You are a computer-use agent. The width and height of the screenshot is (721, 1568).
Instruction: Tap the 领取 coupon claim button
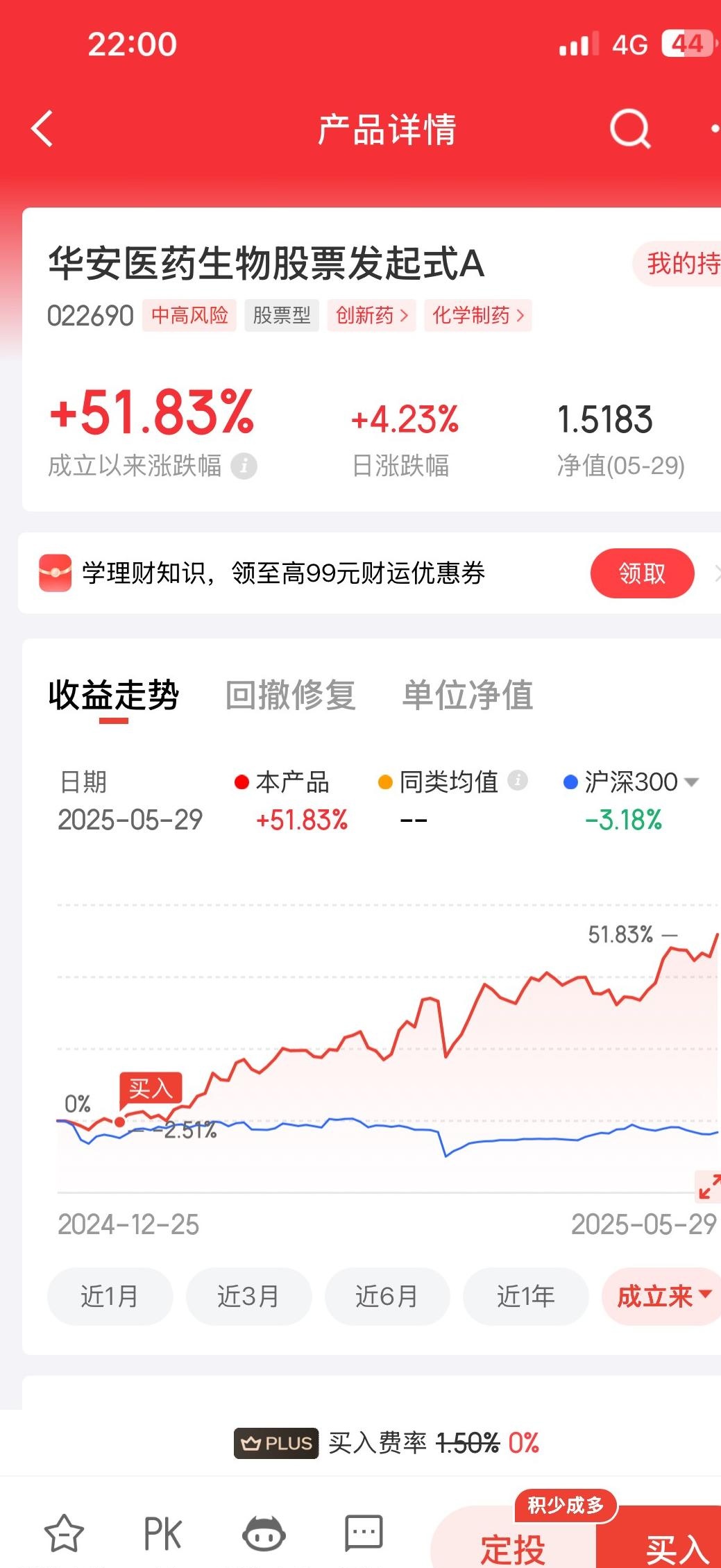[641, 573]
